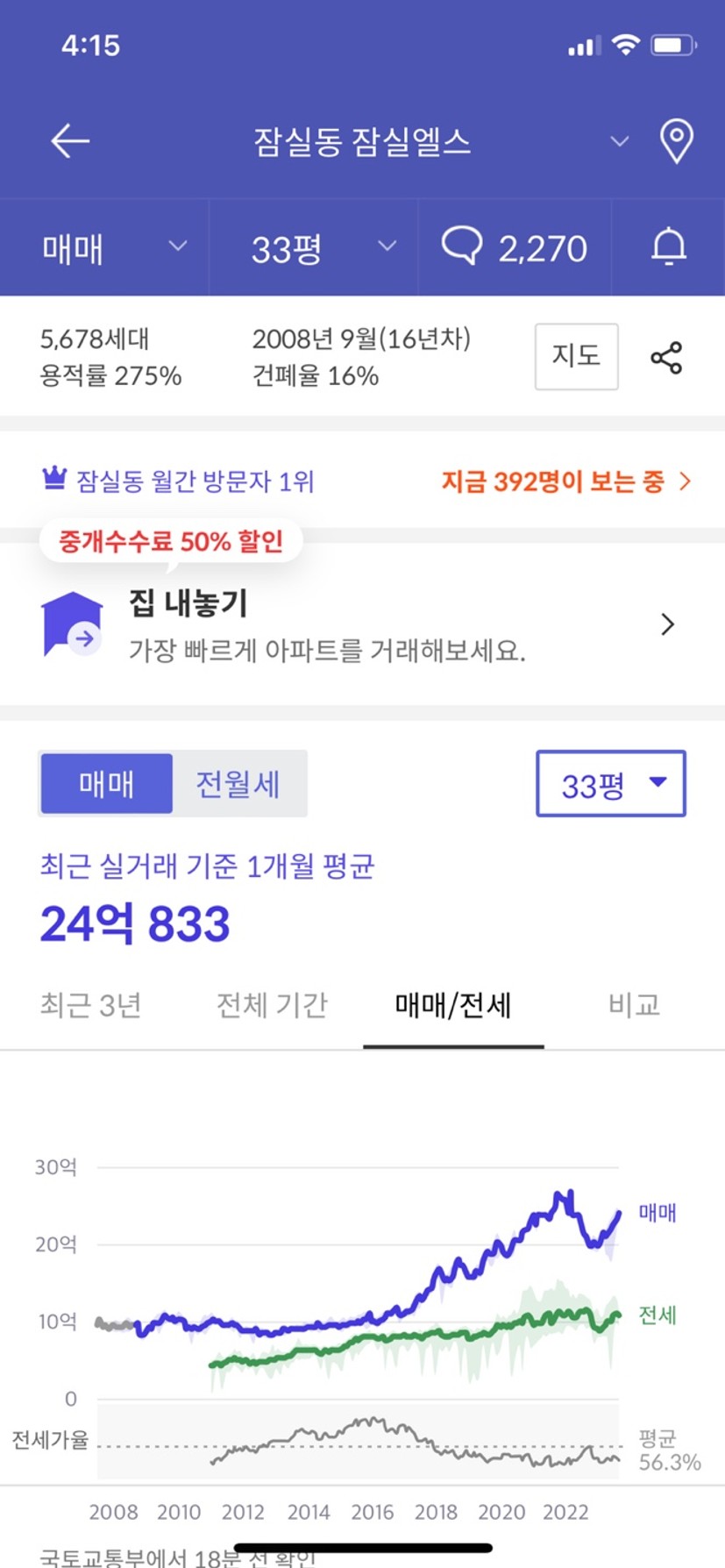This screenshot has height=1568, width=725.
Task: Expand the 잠실동 잠실엘스 apartment dropdown
Action: [619, 140]
